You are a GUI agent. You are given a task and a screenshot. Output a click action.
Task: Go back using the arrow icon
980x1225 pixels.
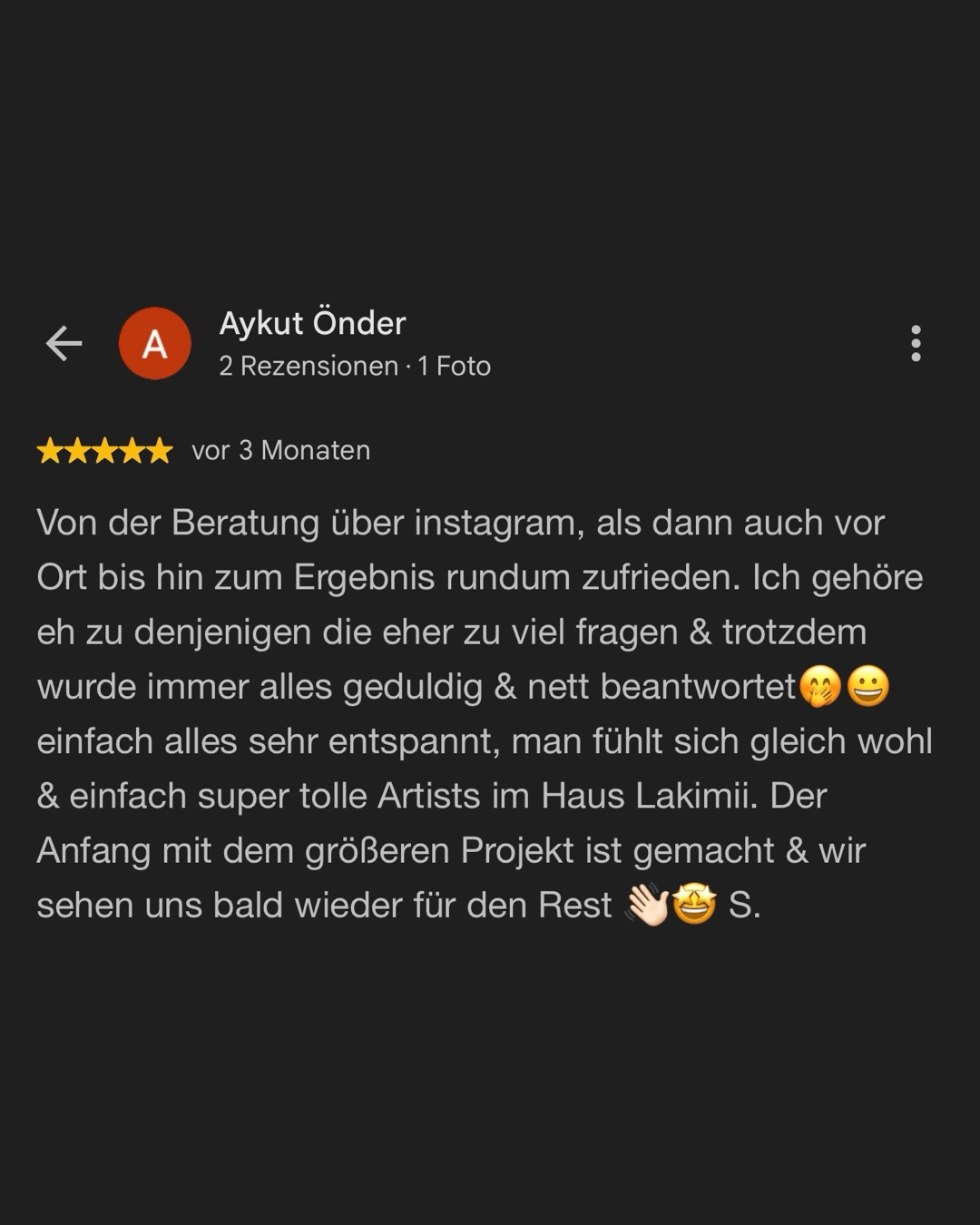[x=64, y=344]
